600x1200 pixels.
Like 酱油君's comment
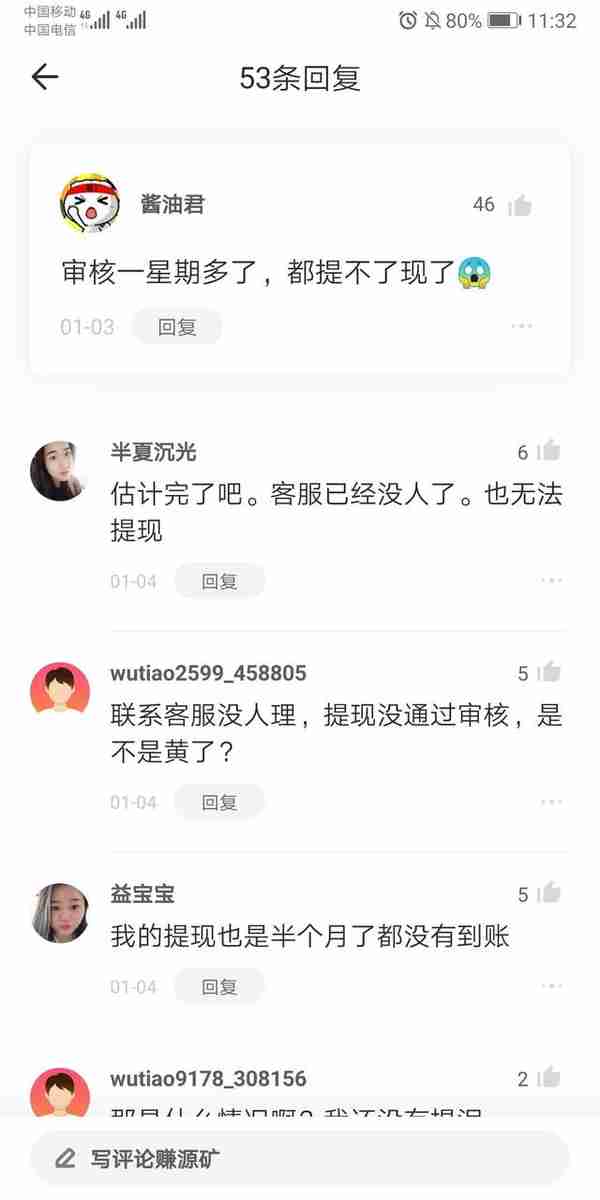(x=519, y=205)
